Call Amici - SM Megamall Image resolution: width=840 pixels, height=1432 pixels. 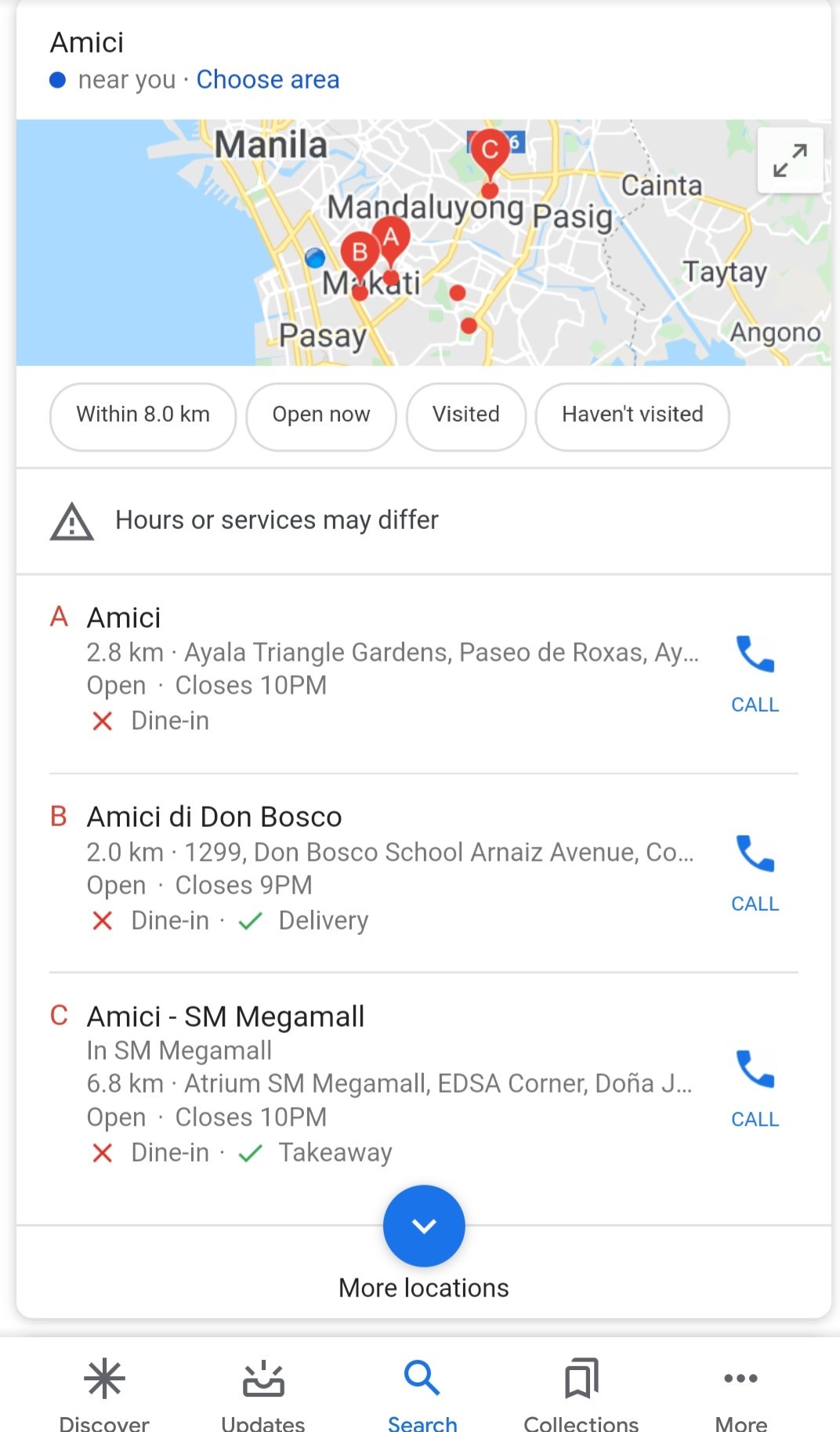(755, 1087)
